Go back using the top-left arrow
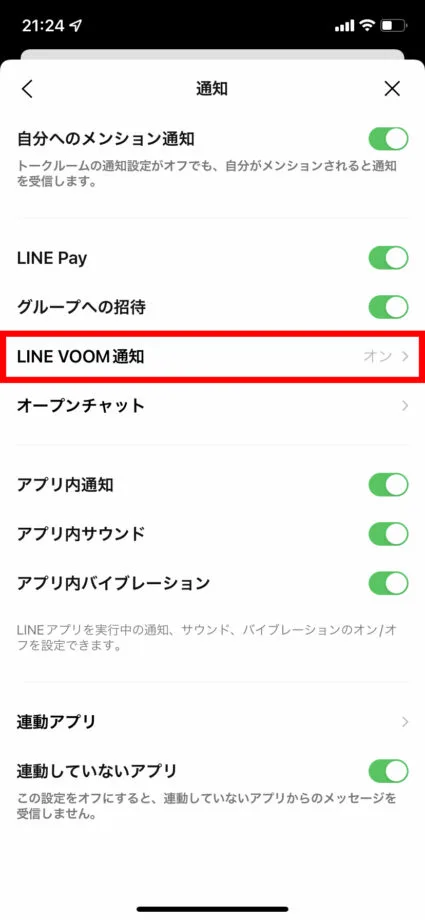425x920 pixels. point(27,89)
